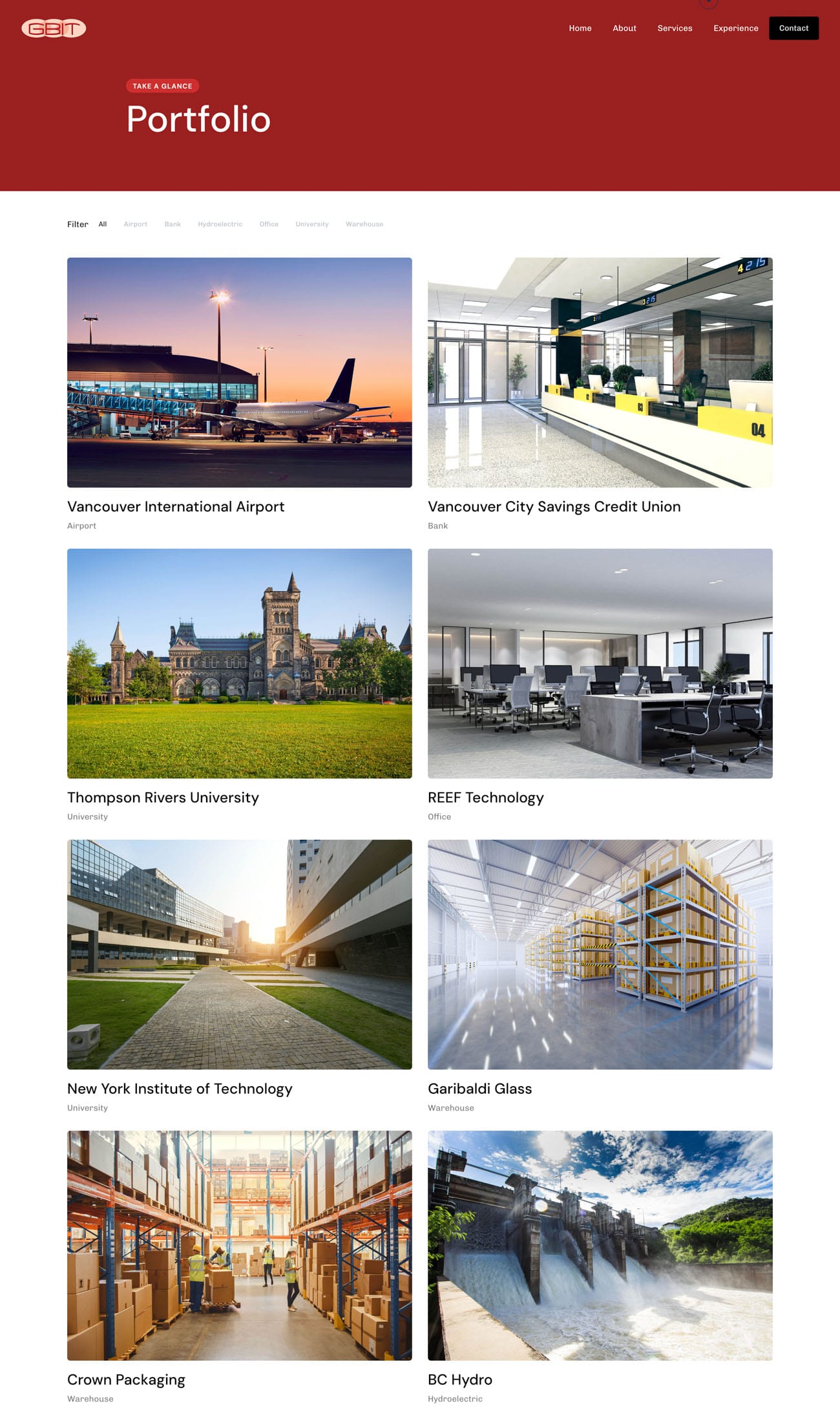Screen dimensions: 840x1419
Task: Filter portfolio by Airport
Action: [x=136, y=224]
